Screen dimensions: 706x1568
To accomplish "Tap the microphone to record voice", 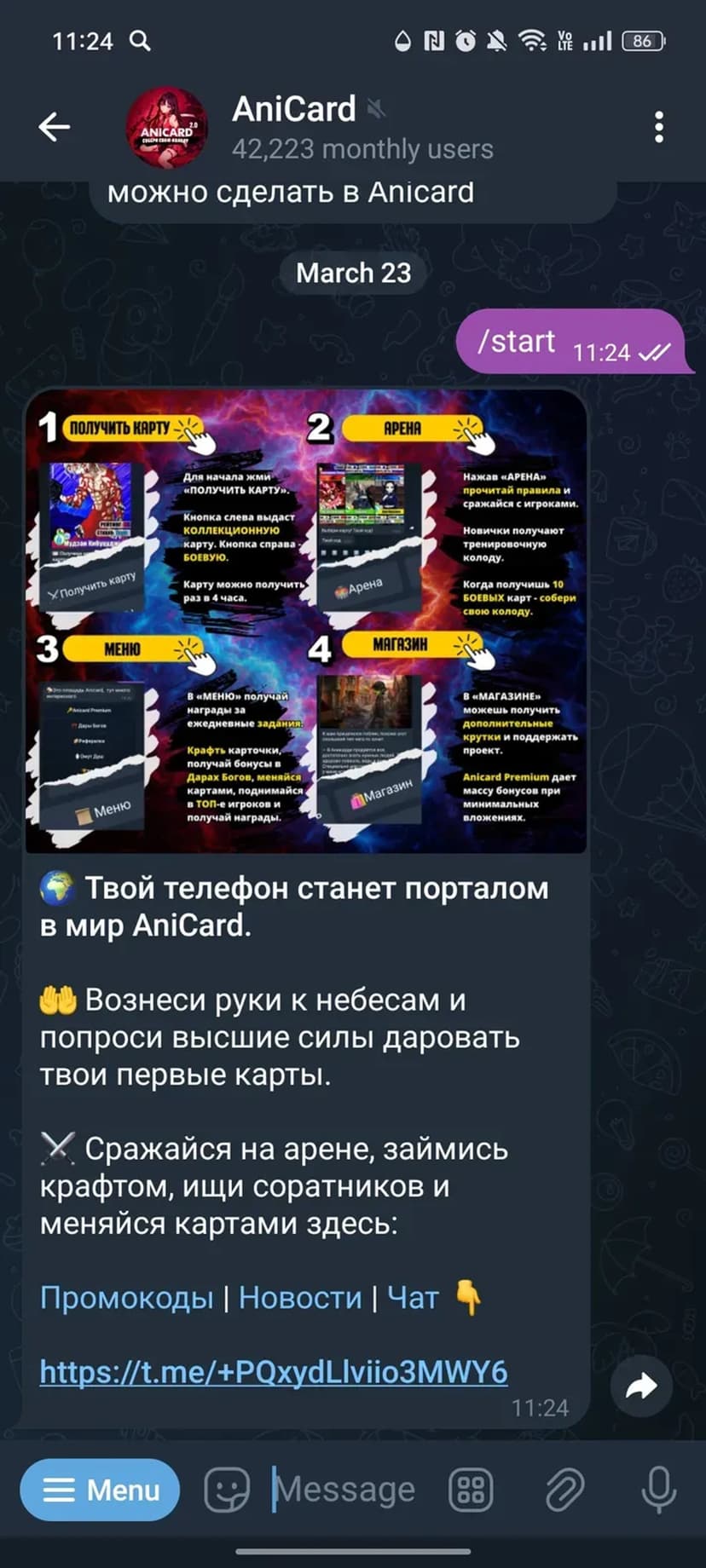I will tap(658, 1490).
